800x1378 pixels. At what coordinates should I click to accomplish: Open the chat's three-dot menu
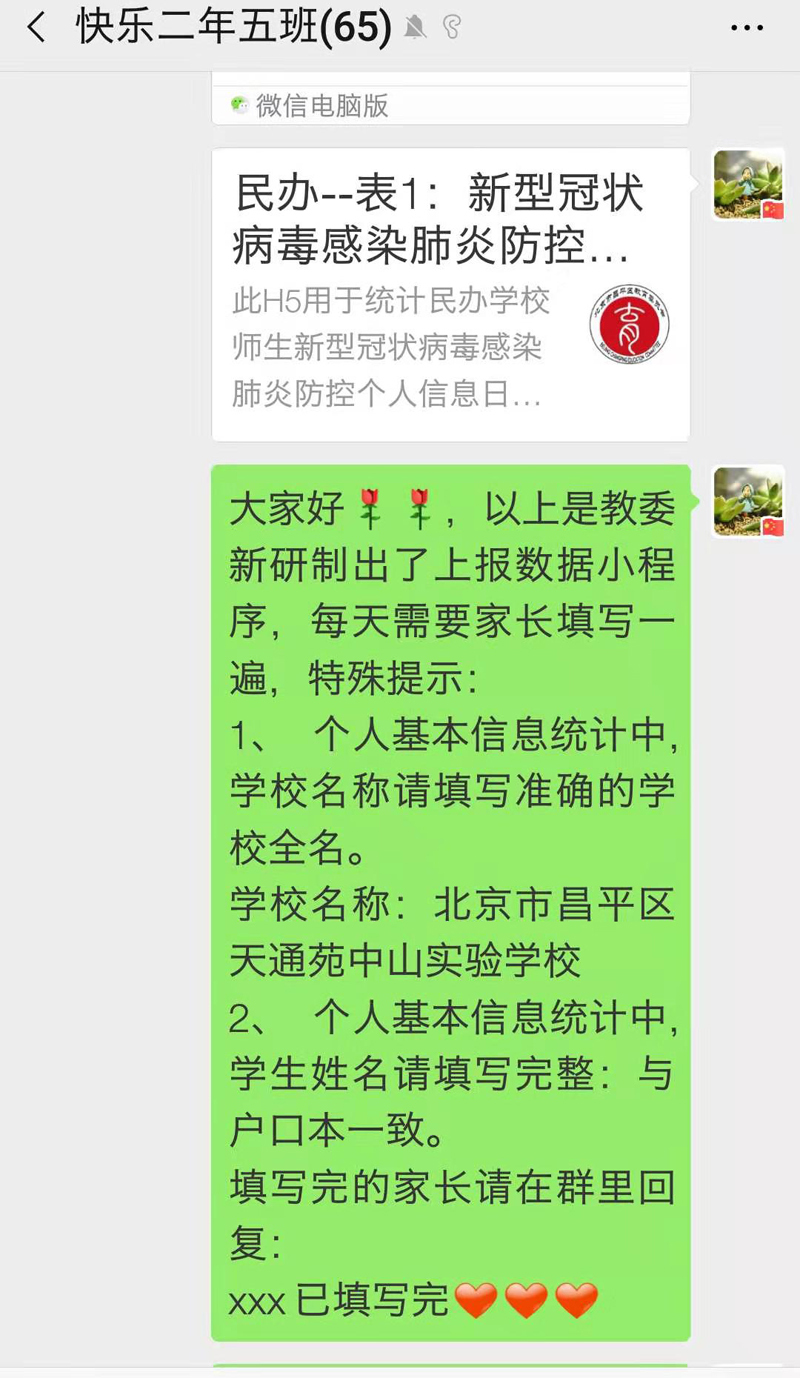[747, 28]
